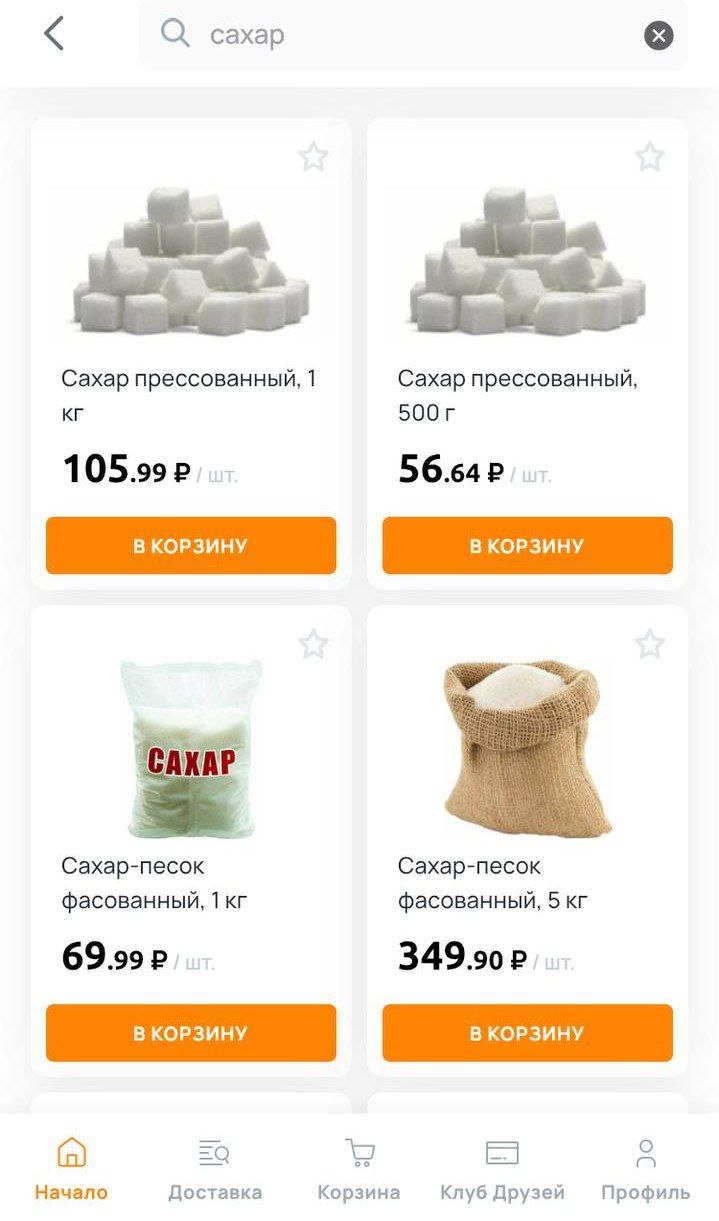719x1221 pixels.
Task: Tap the search field with 'сахар'
Action: 400,35
